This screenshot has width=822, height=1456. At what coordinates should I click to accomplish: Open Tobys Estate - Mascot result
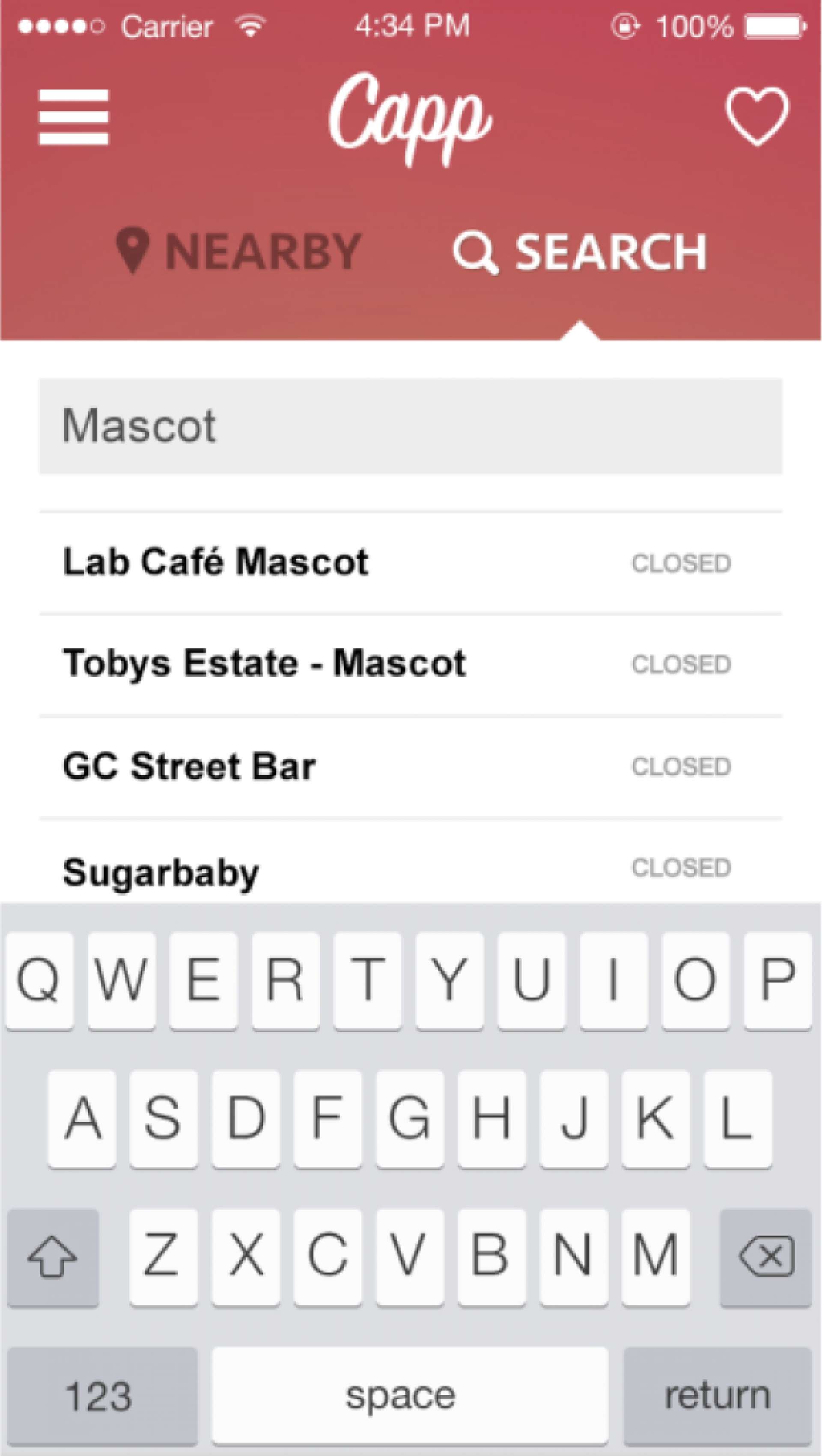click(x=396, y=664)
